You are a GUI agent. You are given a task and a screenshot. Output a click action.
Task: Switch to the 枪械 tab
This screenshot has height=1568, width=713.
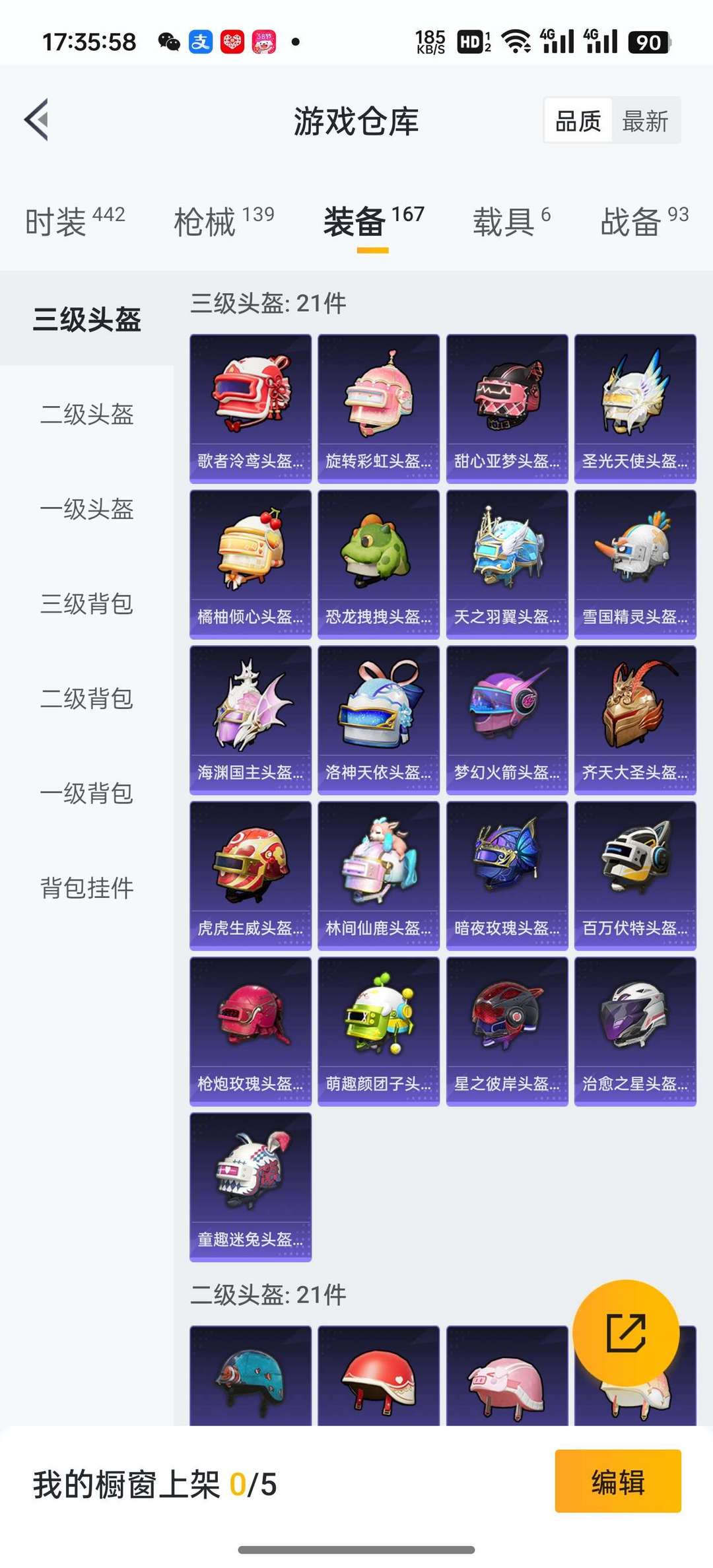click(224, 221)
